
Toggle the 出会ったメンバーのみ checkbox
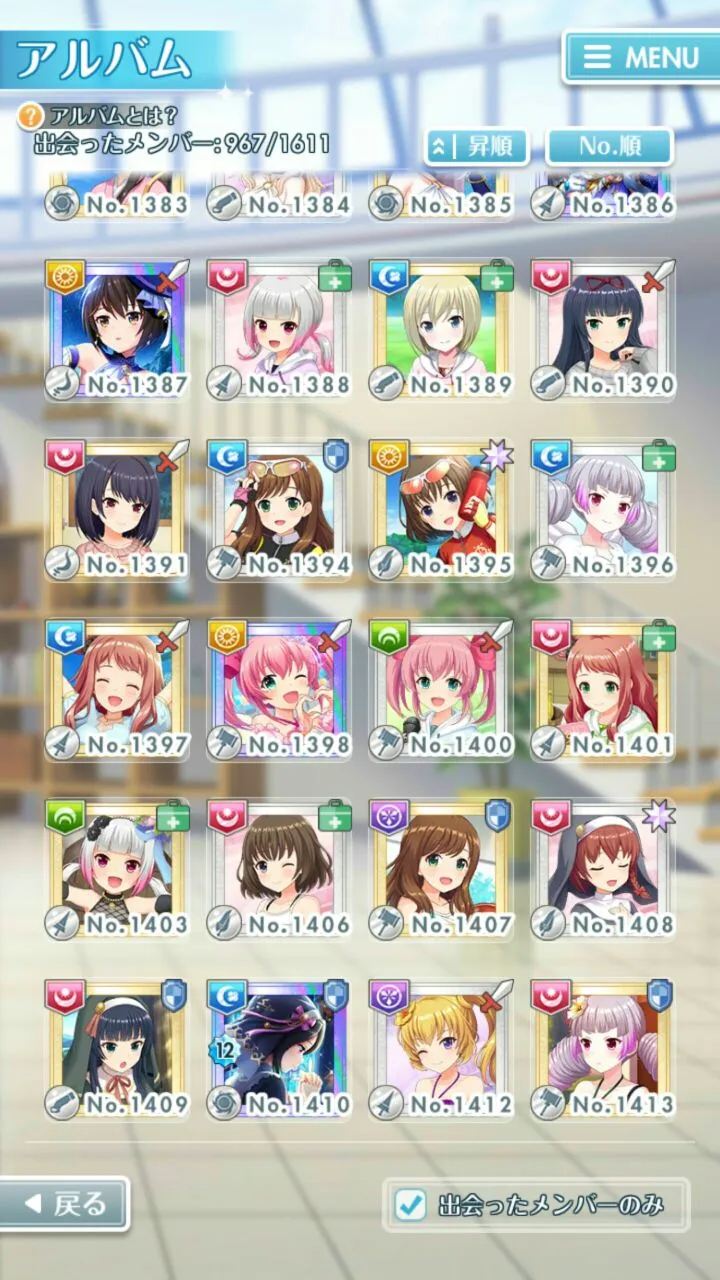click(x=412, y=1205)
